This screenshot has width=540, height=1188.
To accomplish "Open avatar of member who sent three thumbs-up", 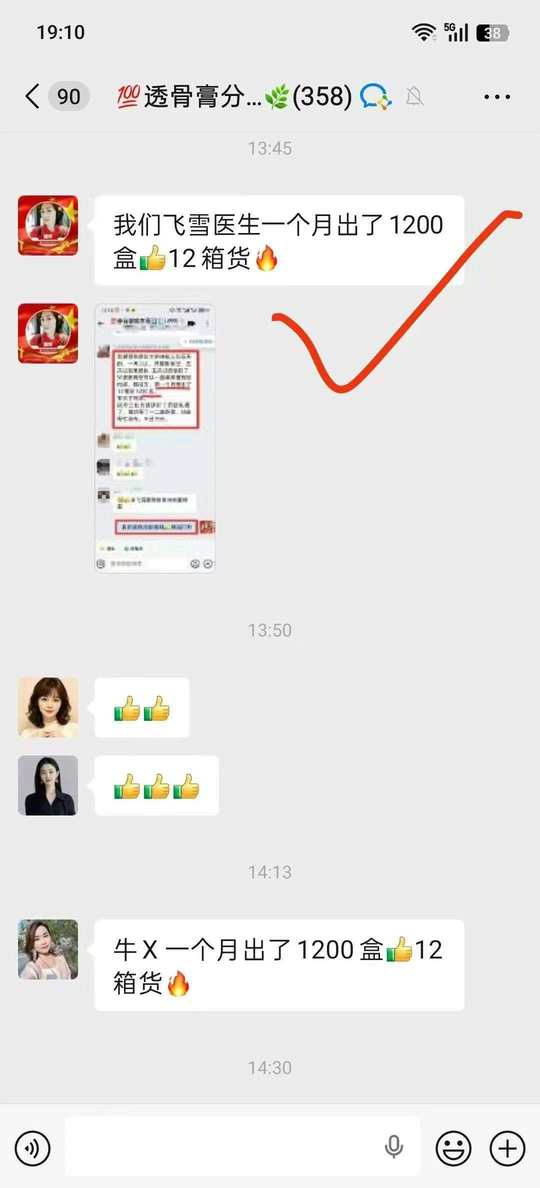I will (x=48, y=785).
